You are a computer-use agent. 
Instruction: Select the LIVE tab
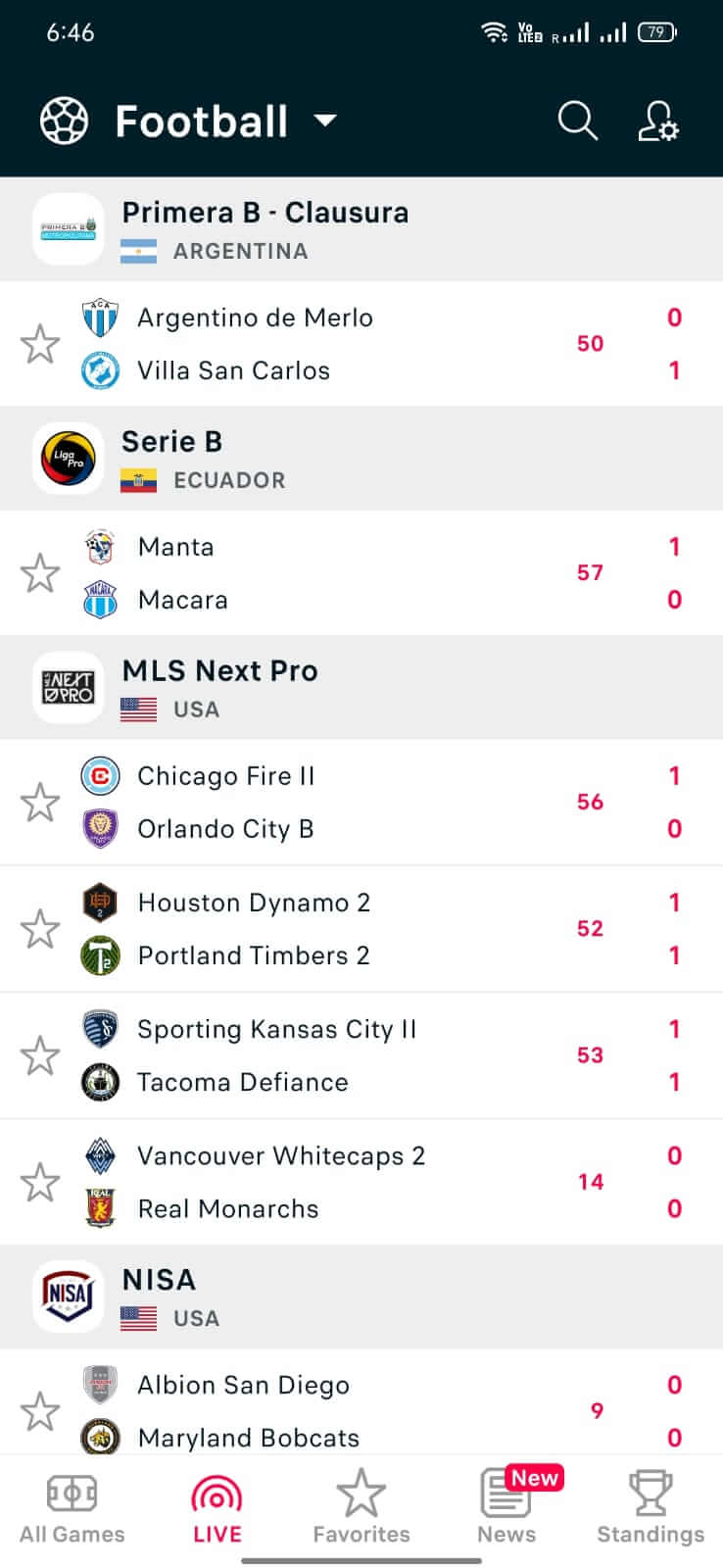pos(217,1510)
